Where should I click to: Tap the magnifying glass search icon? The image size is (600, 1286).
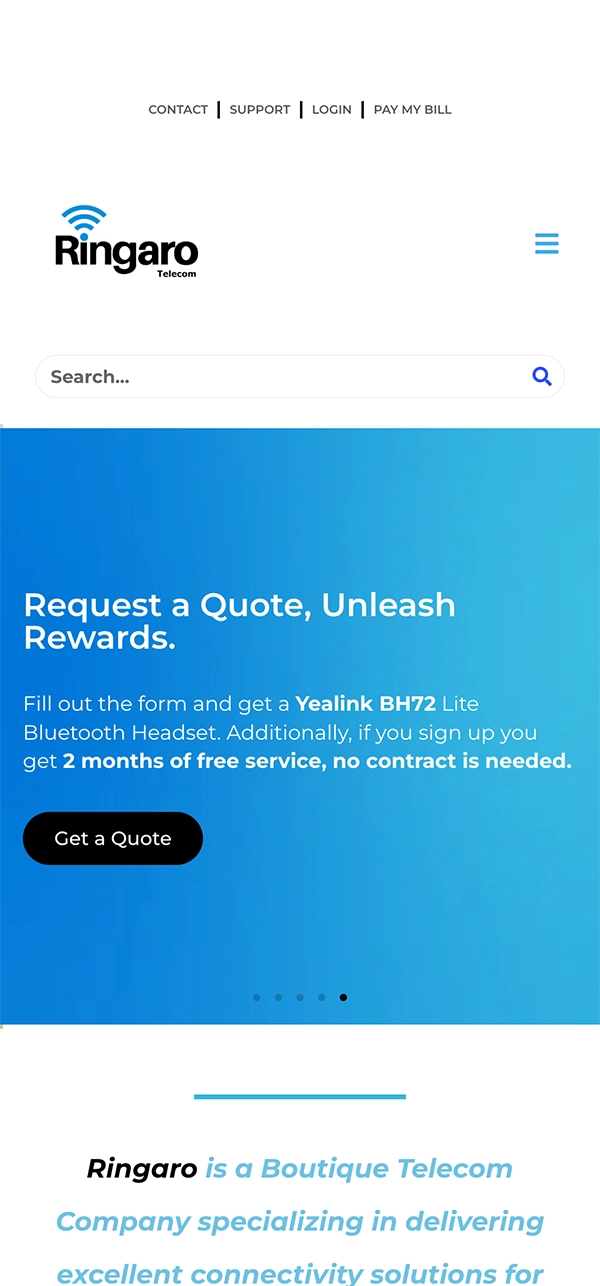[542, 377]
